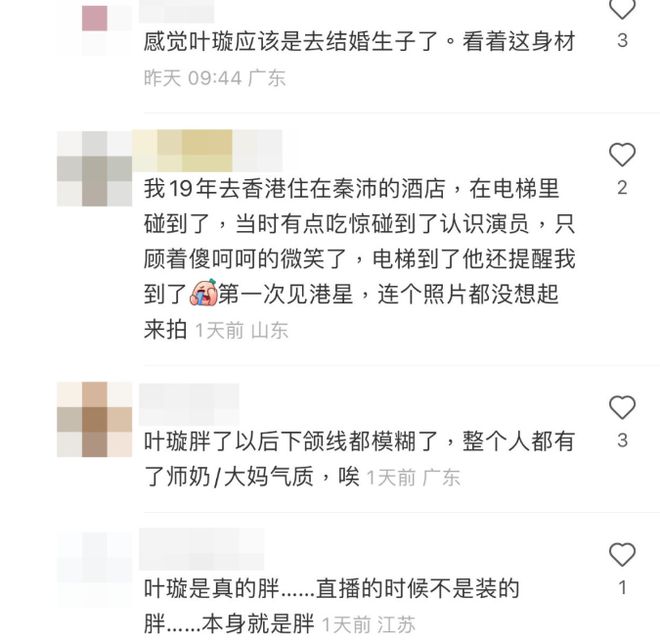Open avatar of the 秦沛酒店 commenter
Screen dimensions: 660x644
pyautogui.click(x=94, y=170)
